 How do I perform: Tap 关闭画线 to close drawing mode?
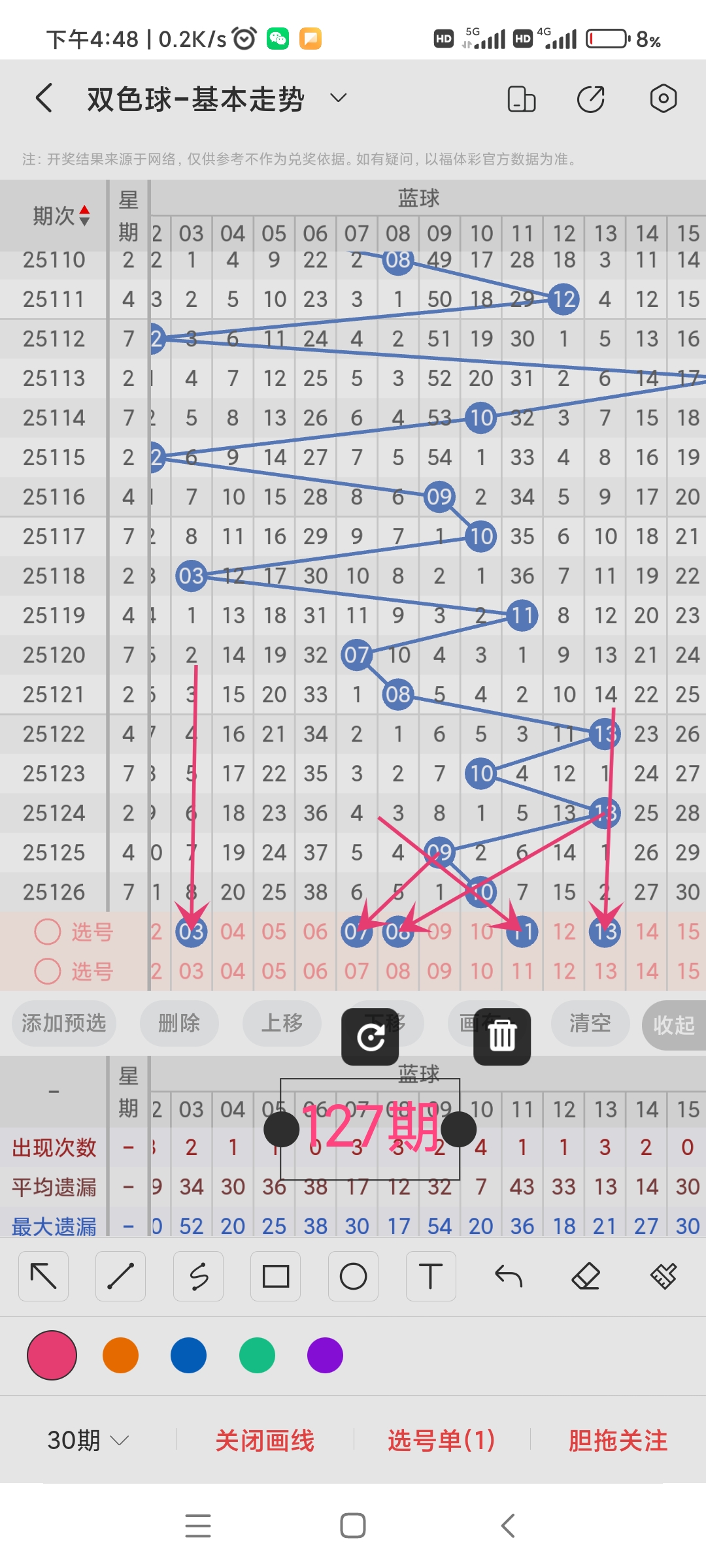tap(265, 1440)
